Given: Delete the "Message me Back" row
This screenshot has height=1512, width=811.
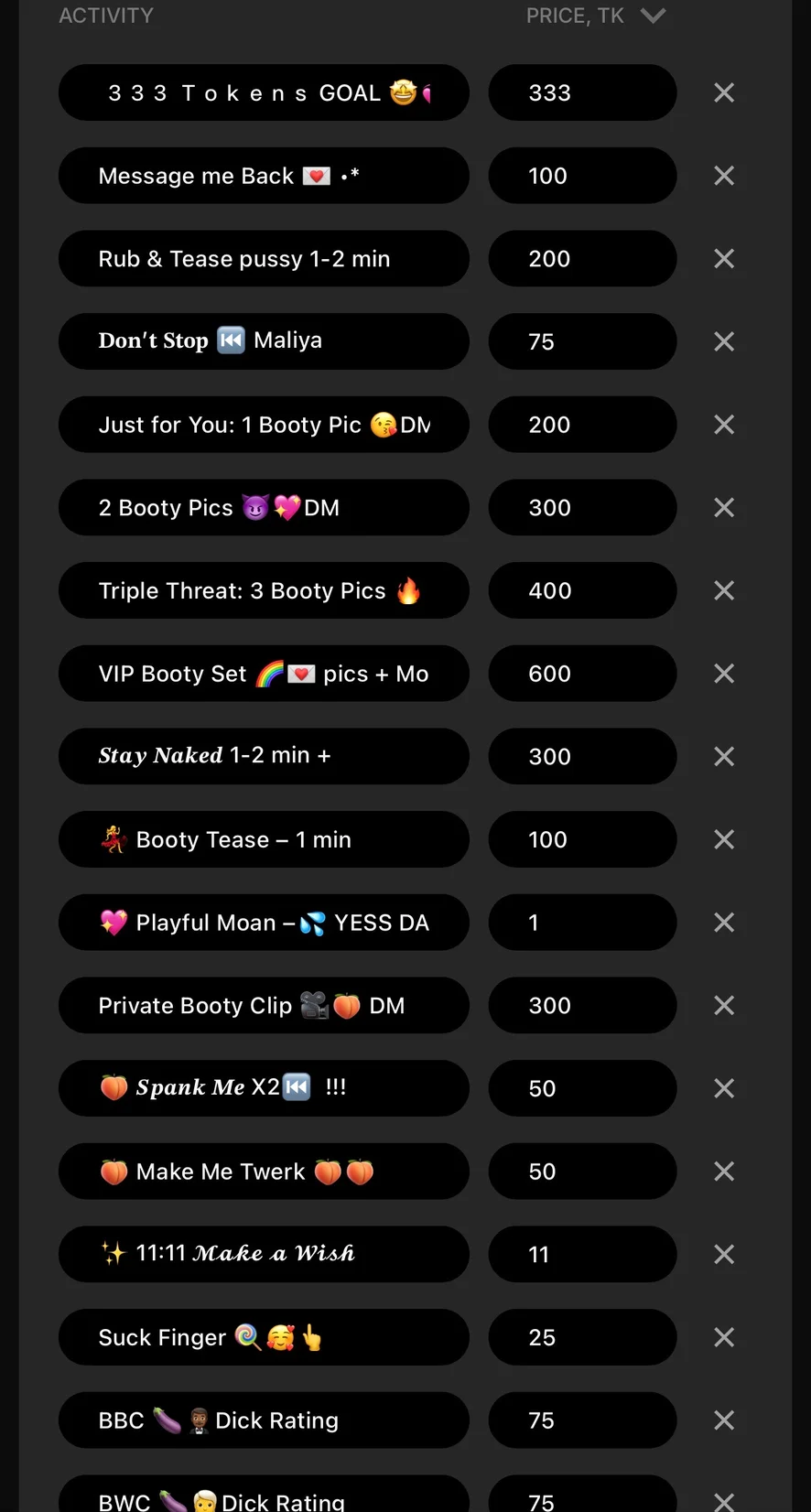Looking at the screenshot, I should coord(724,176).
